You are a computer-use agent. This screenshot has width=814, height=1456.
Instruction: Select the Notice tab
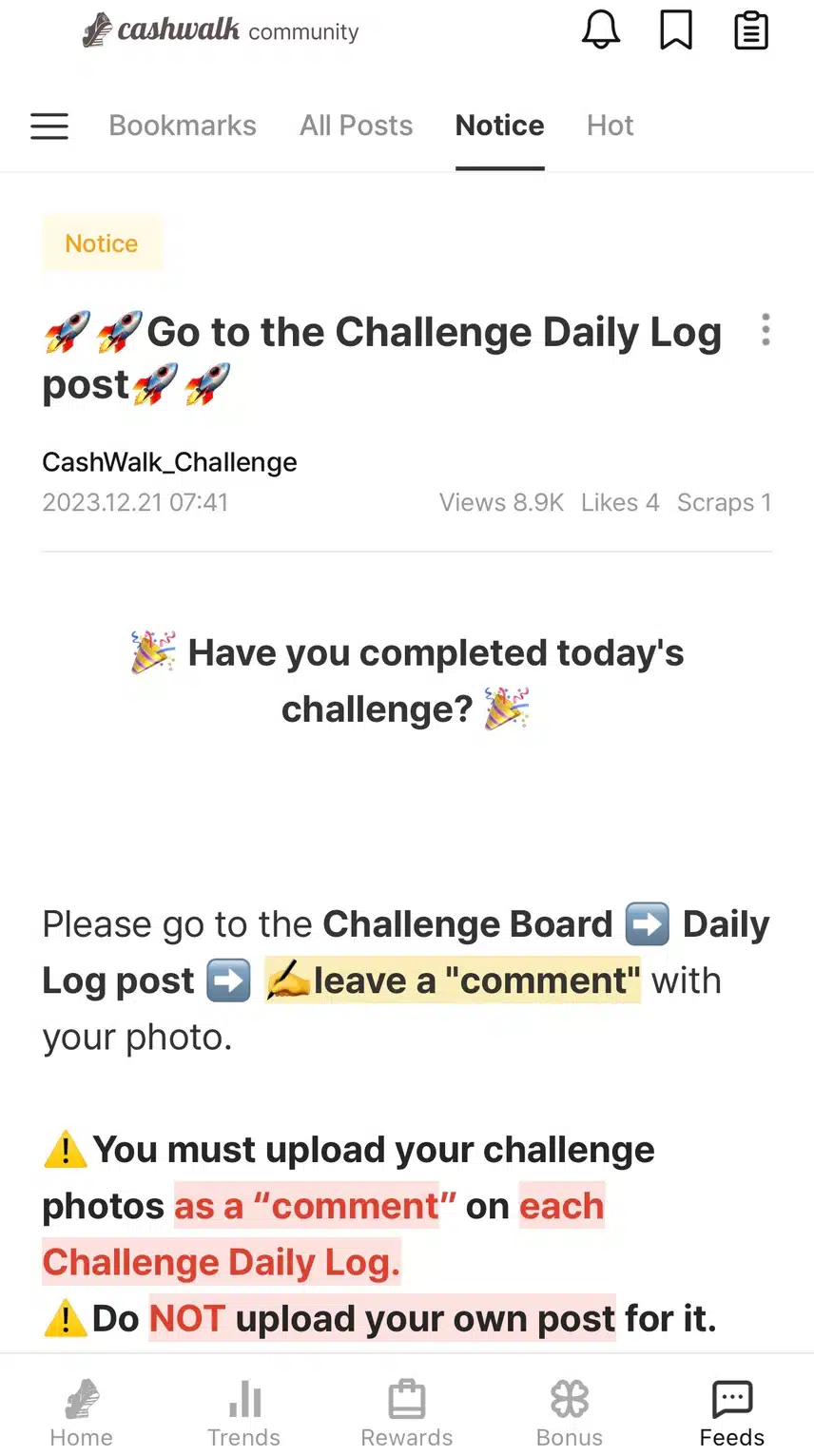499,126
